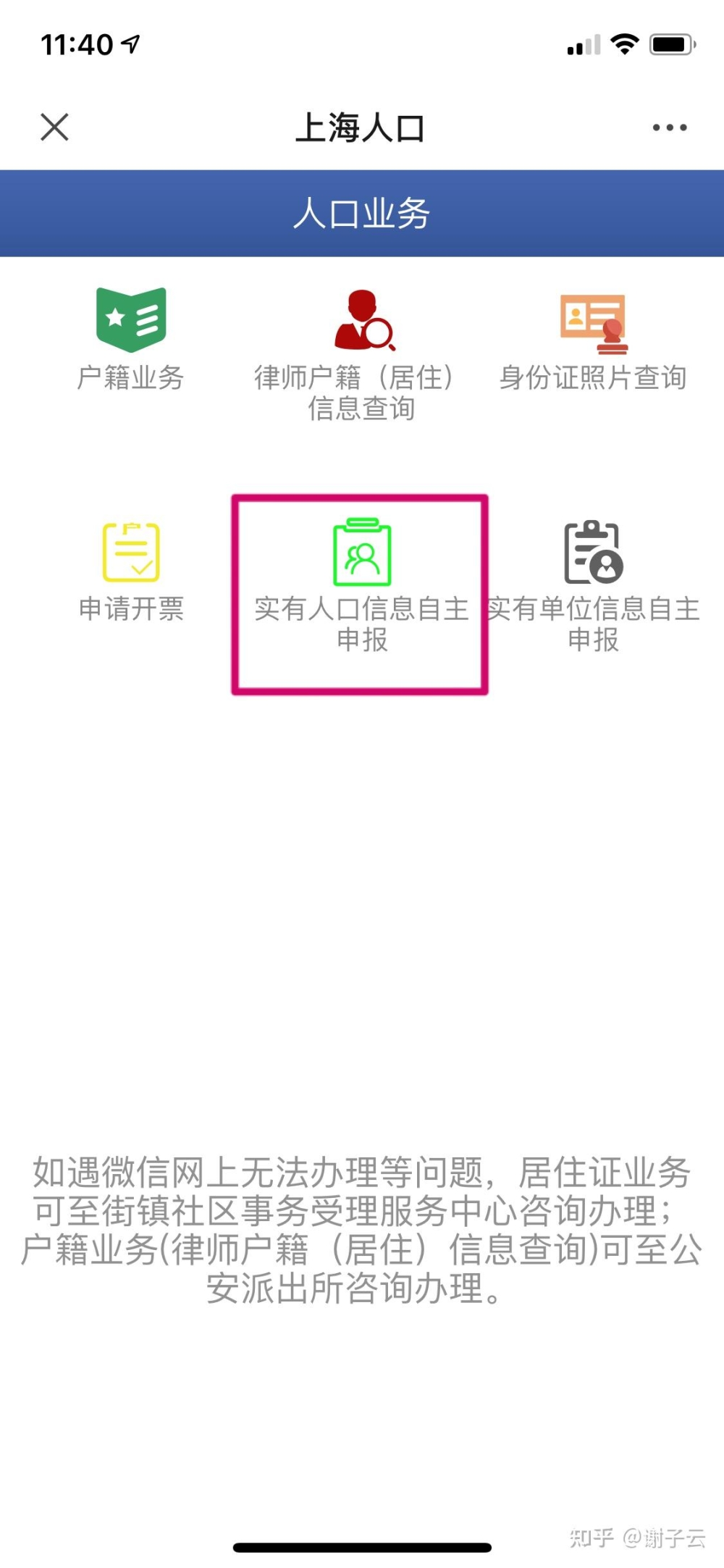The width and height of the screenshot is (724, 1568).
Task: Open 律师户籍（居住）信息查询
Action: tap(361, 355)
